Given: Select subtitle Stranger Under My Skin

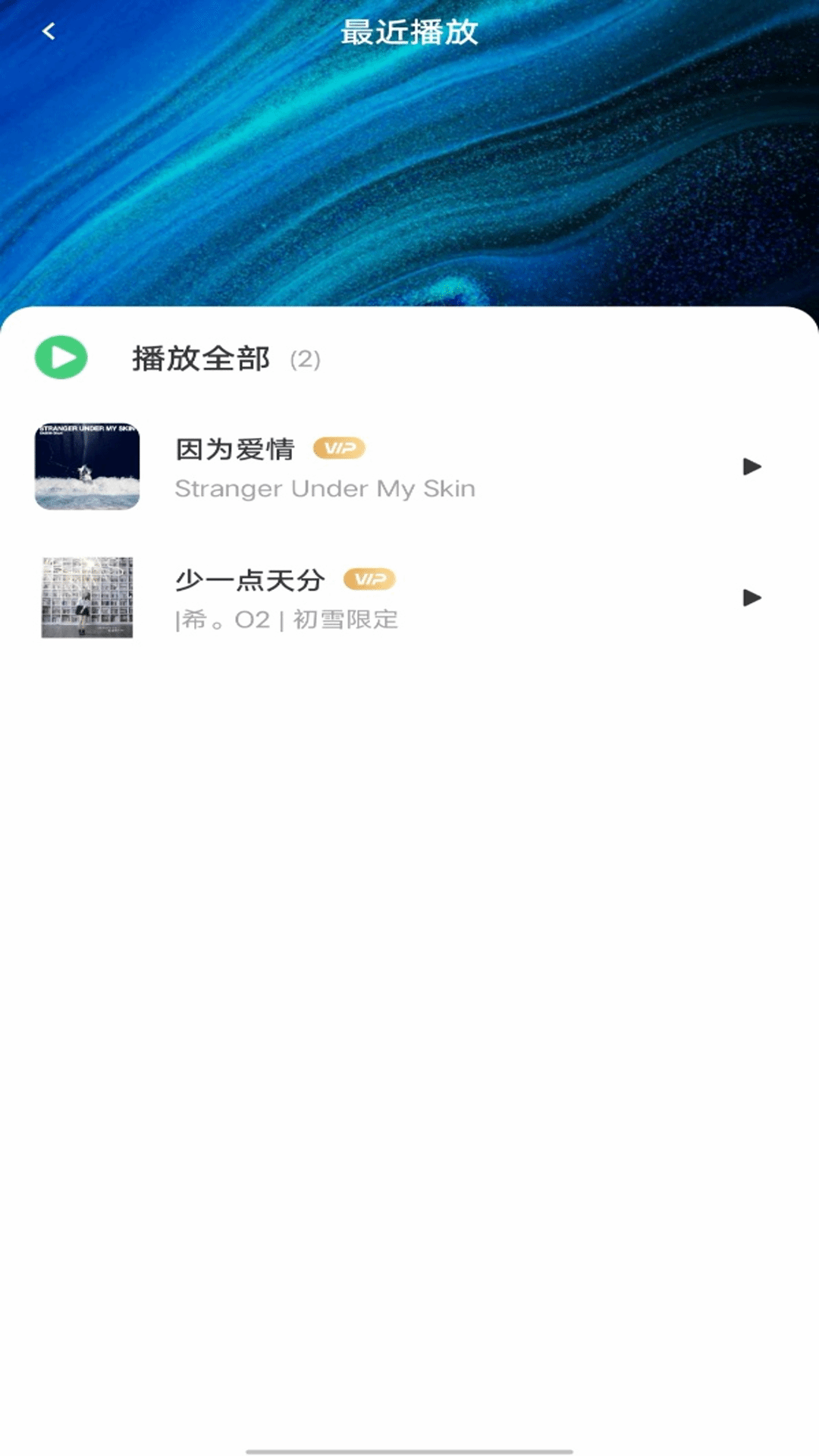Looking at the screenshot, I should tap(325, 488).
